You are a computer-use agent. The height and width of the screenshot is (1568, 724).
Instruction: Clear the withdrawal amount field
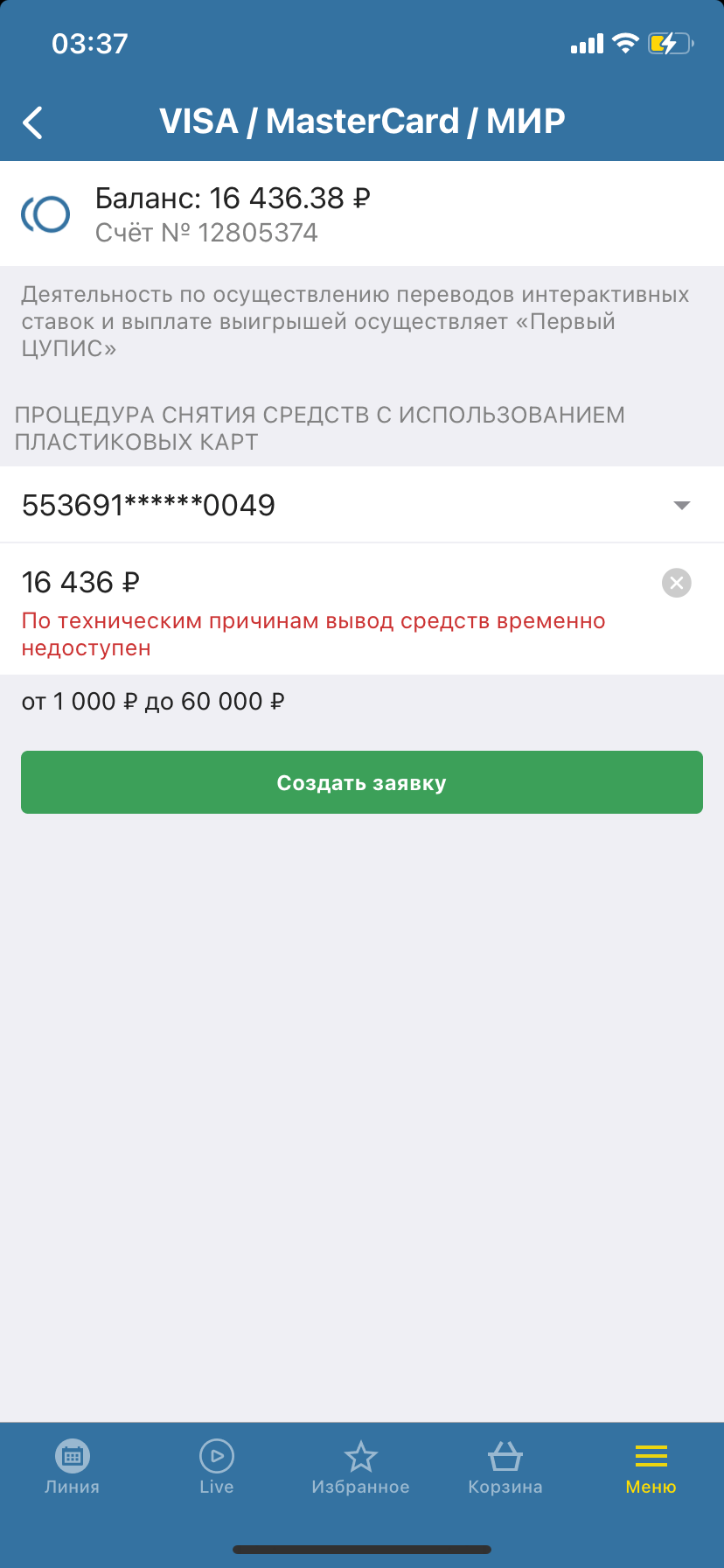pyautogui.click(x=676, y=583)
